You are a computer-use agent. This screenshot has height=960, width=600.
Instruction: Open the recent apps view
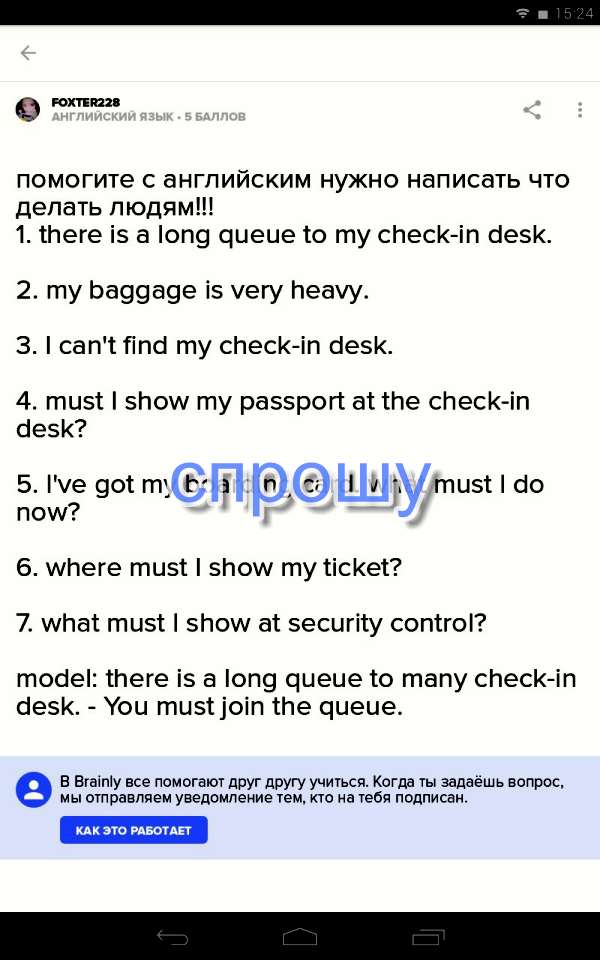(x=428, y=936)
